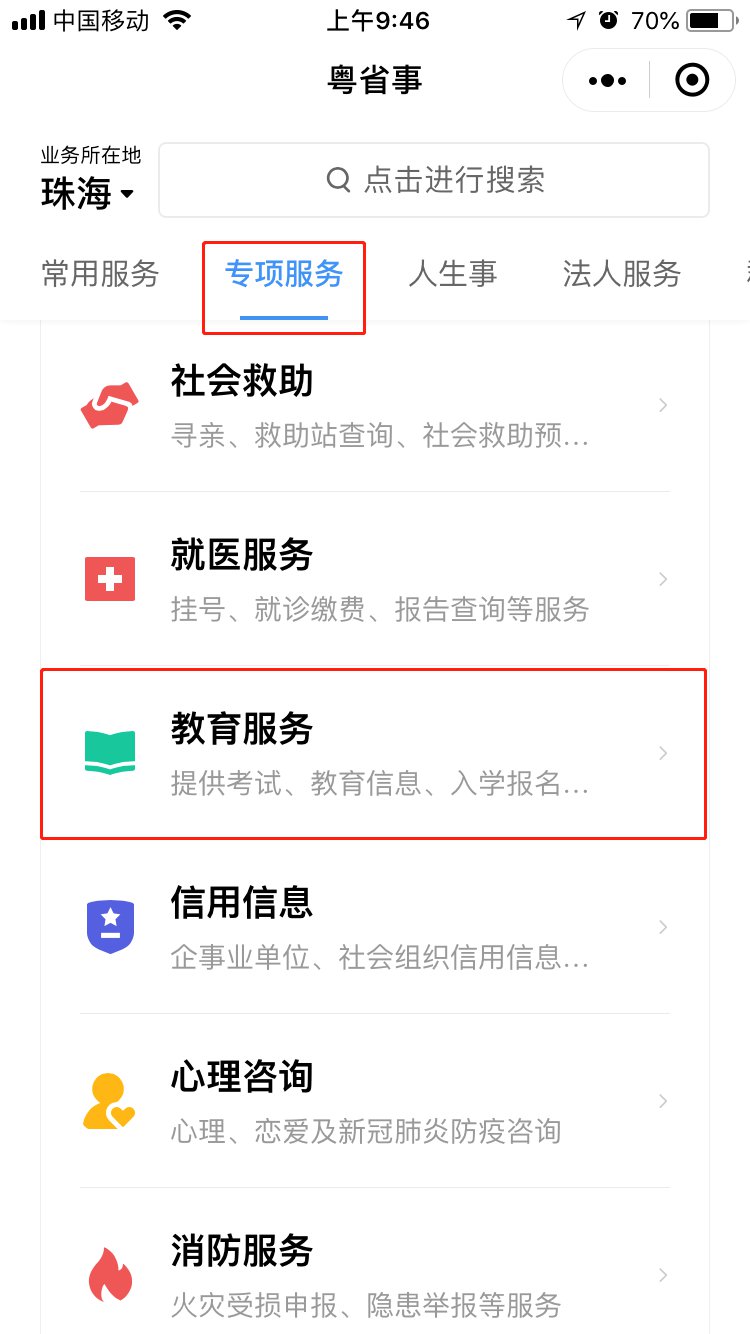
Task: Open 社会救助 services
Action: 374,406
